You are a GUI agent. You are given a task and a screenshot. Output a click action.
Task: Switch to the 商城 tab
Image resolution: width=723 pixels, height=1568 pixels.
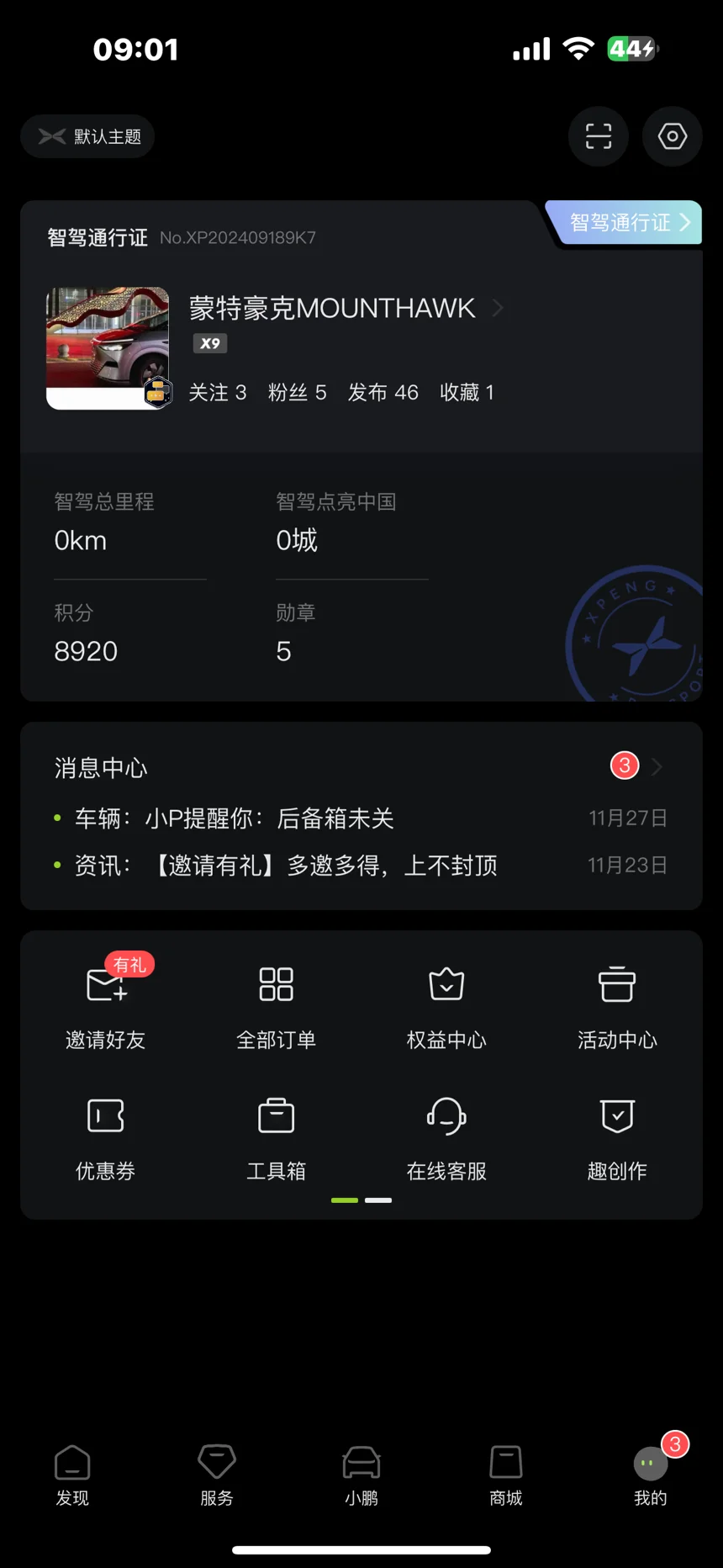coord(506,1475)
